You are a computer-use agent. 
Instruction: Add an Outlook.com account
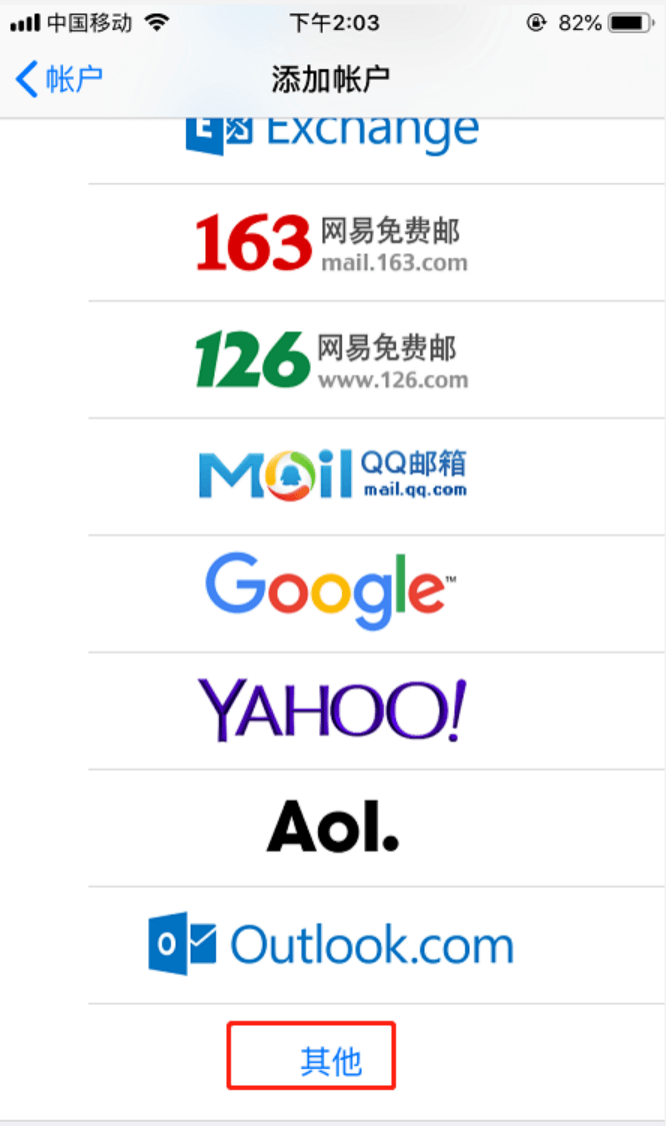click(x=333, y=945)
